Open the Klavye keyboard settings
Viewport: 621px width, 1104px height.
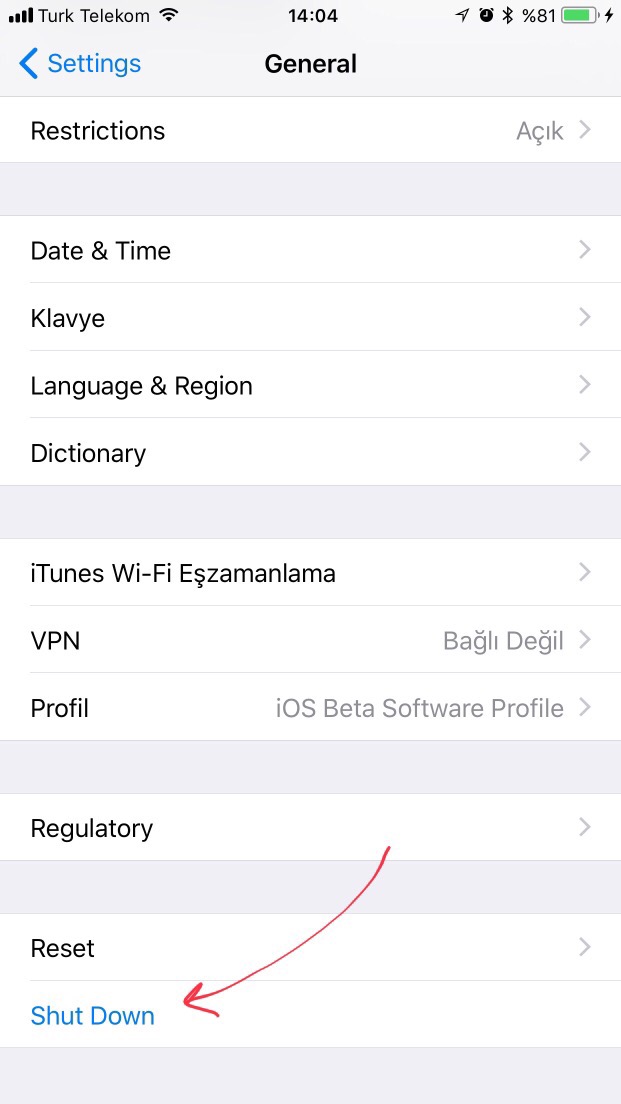pyautogui.click(x=310, y=318)
